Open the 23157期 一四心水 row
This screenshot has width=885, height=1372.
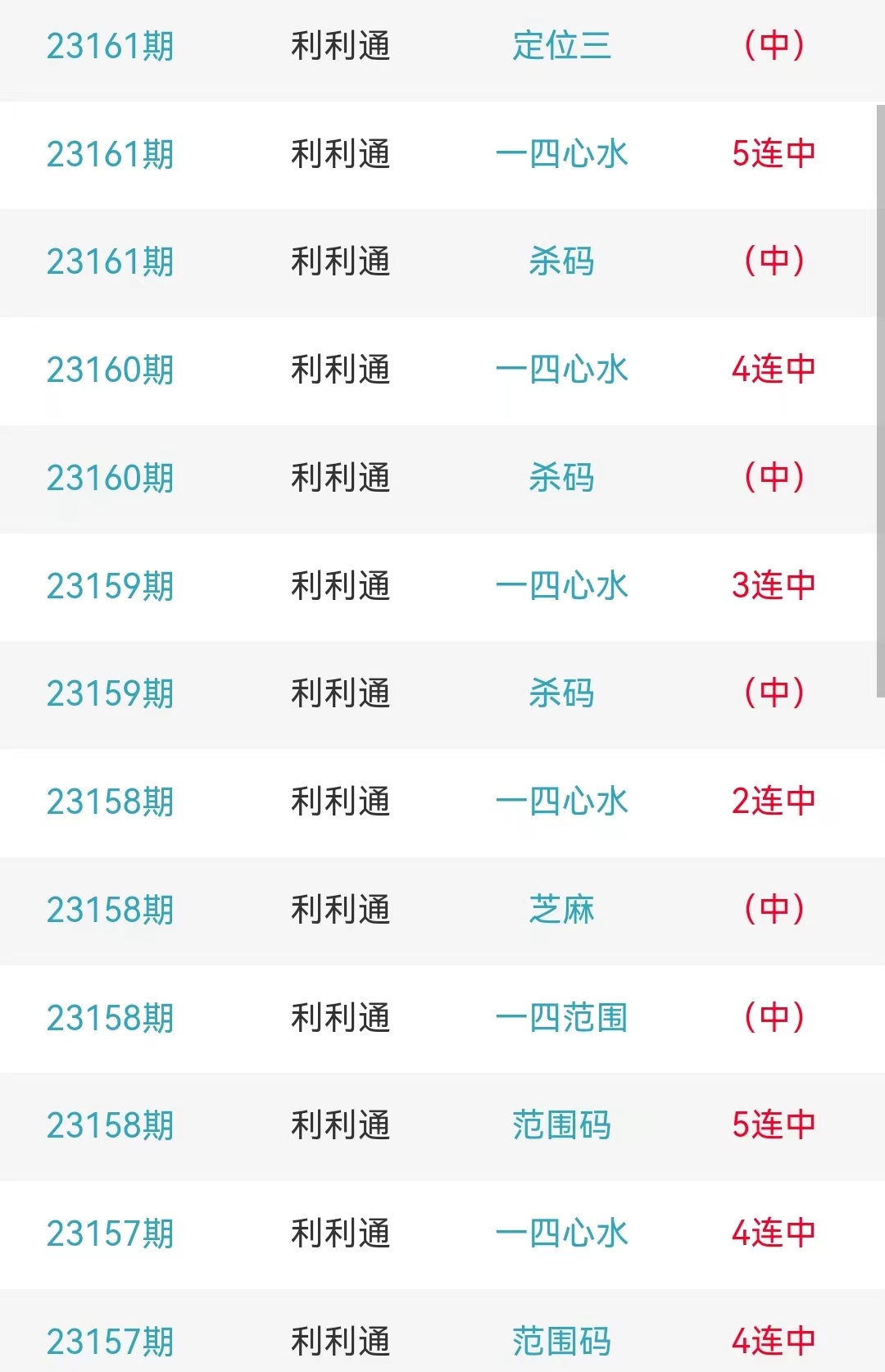click(x=561, y=1233)
